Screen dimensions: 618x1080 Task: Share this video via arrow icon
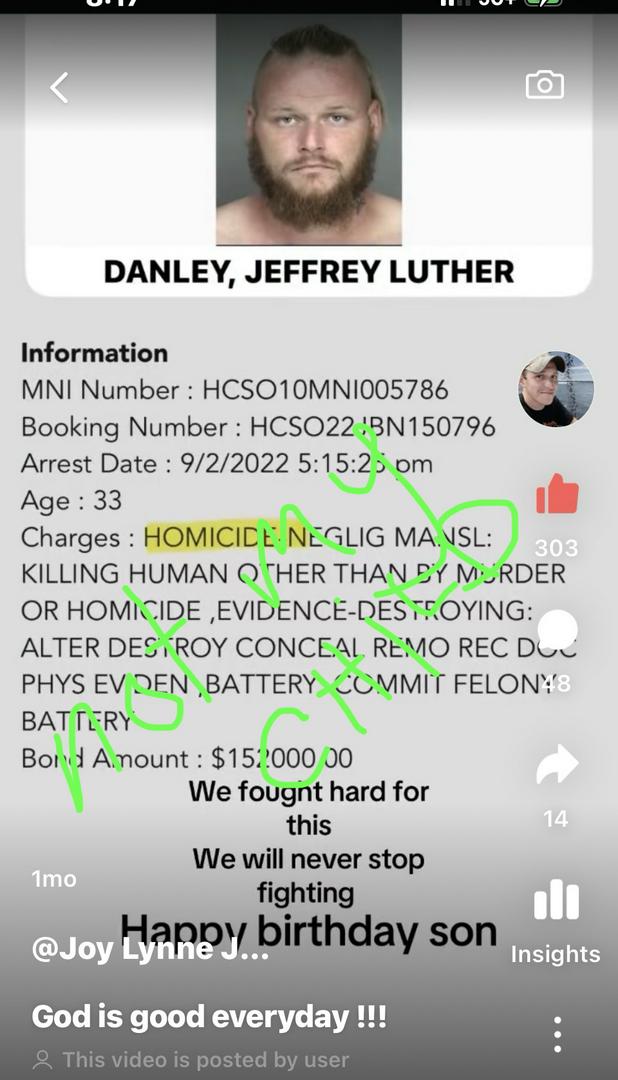pos(556,766)
